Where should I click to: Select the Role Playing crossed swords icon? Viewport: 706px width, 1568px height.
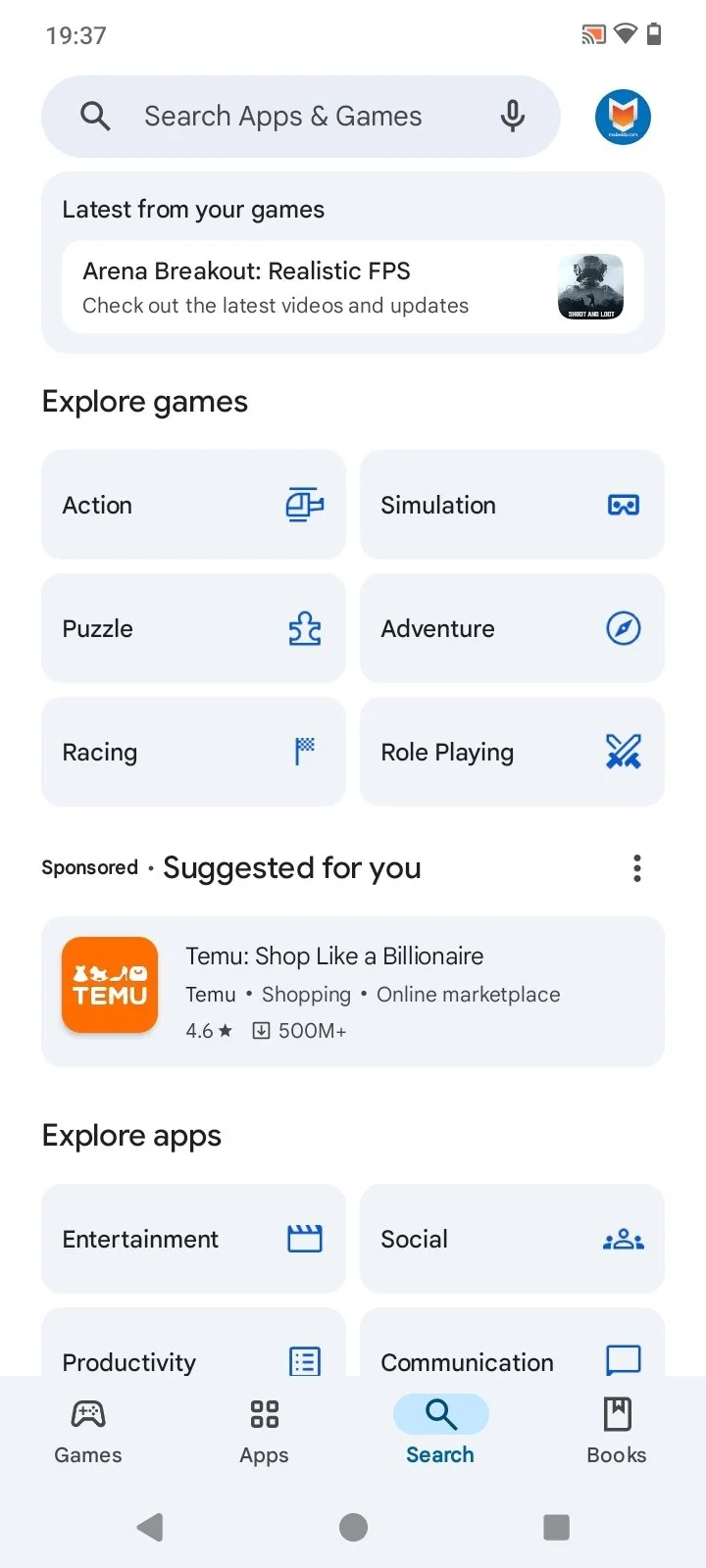pyautogui.click(x=624, y=752)
